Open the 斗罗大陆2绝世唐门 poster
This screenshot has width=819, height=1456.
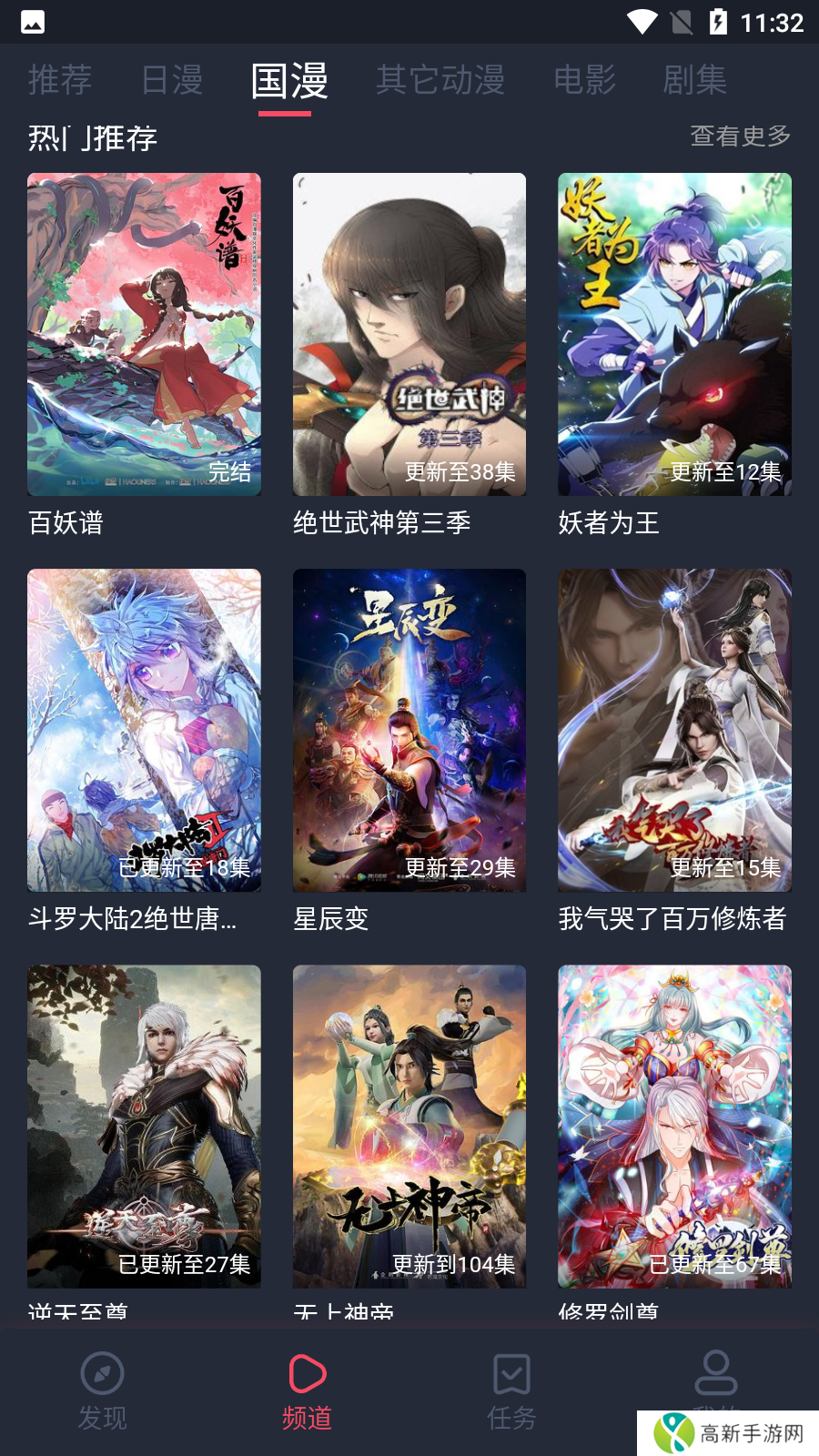(143, 730)
